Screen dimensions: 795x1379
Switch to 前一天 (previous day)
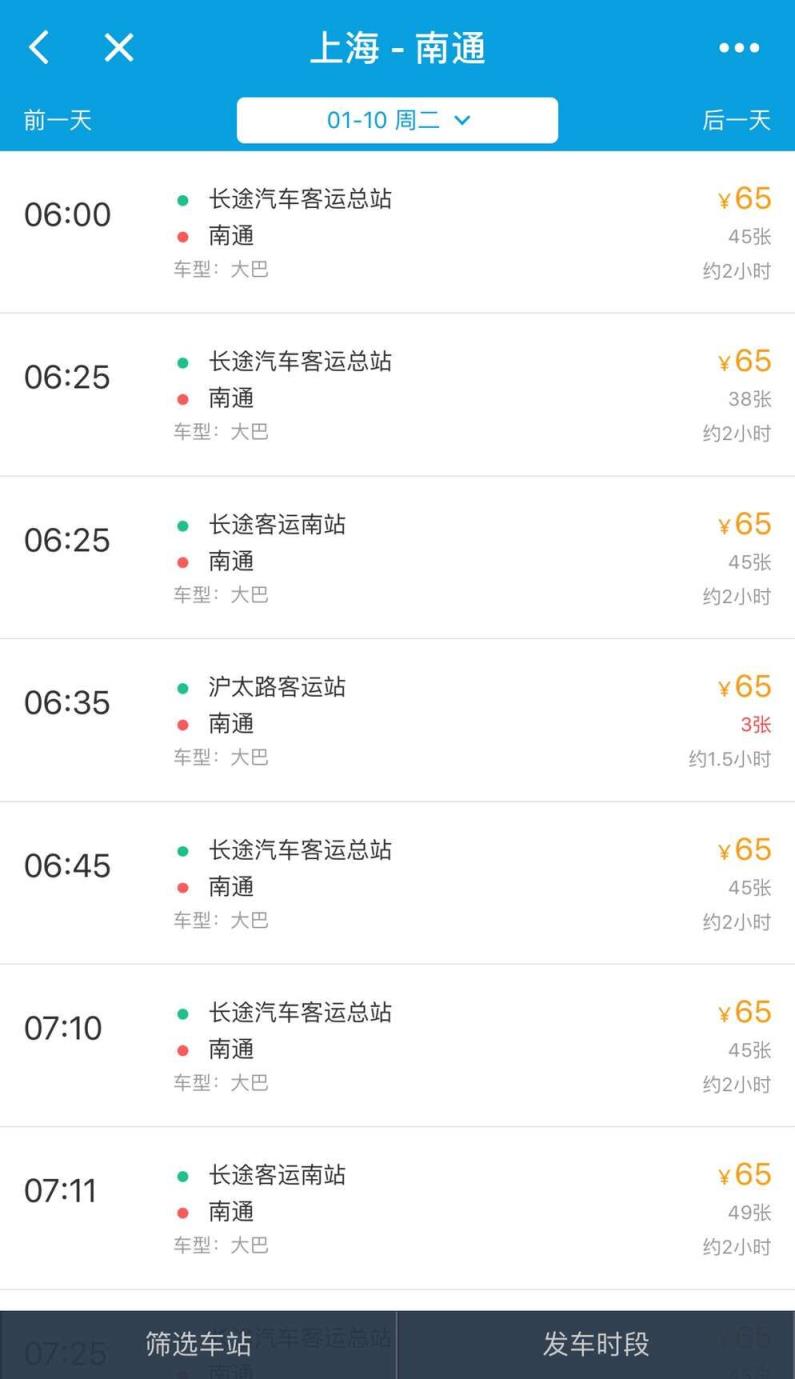[x=54, y=120]
